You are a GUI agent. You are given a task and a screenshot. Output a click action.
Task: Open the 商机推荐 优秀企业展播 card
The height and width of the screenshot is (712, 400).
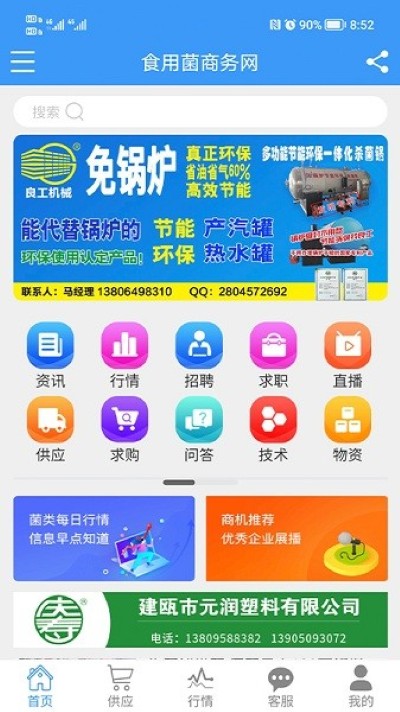coord(297,538)
